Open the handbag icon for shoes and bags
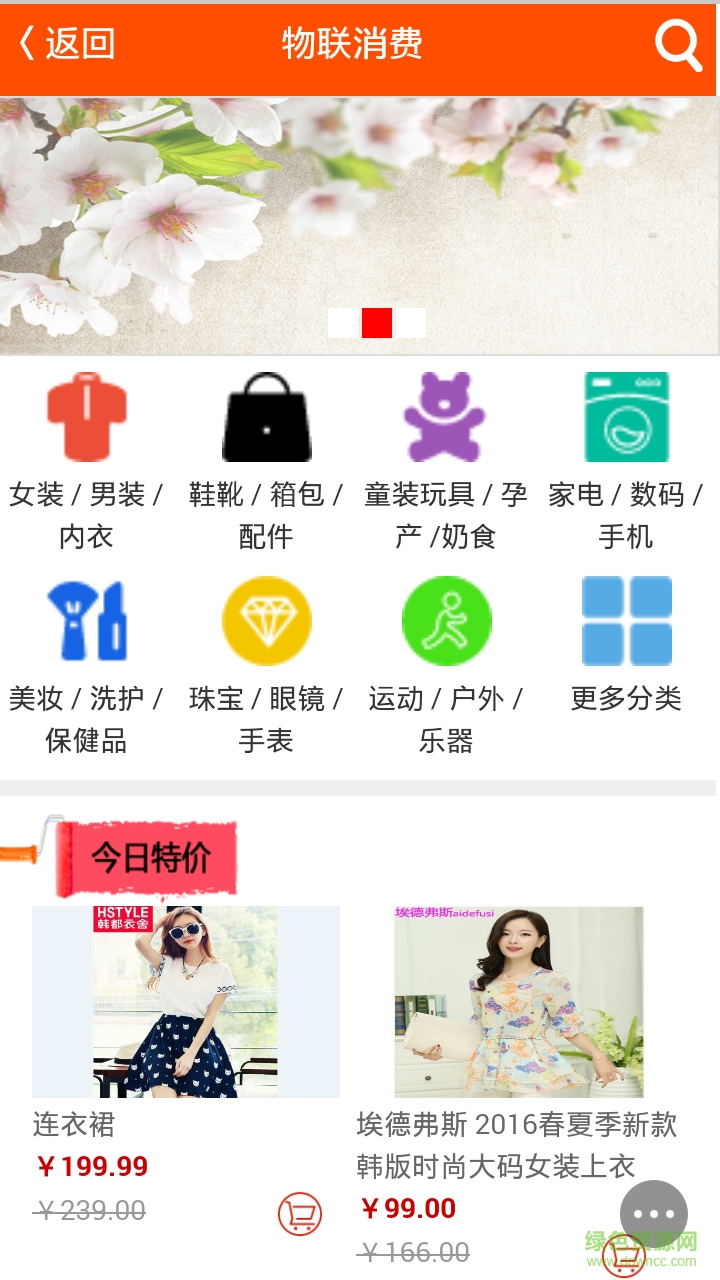Viewport: 720px width, 1280px height. (266, 416)
